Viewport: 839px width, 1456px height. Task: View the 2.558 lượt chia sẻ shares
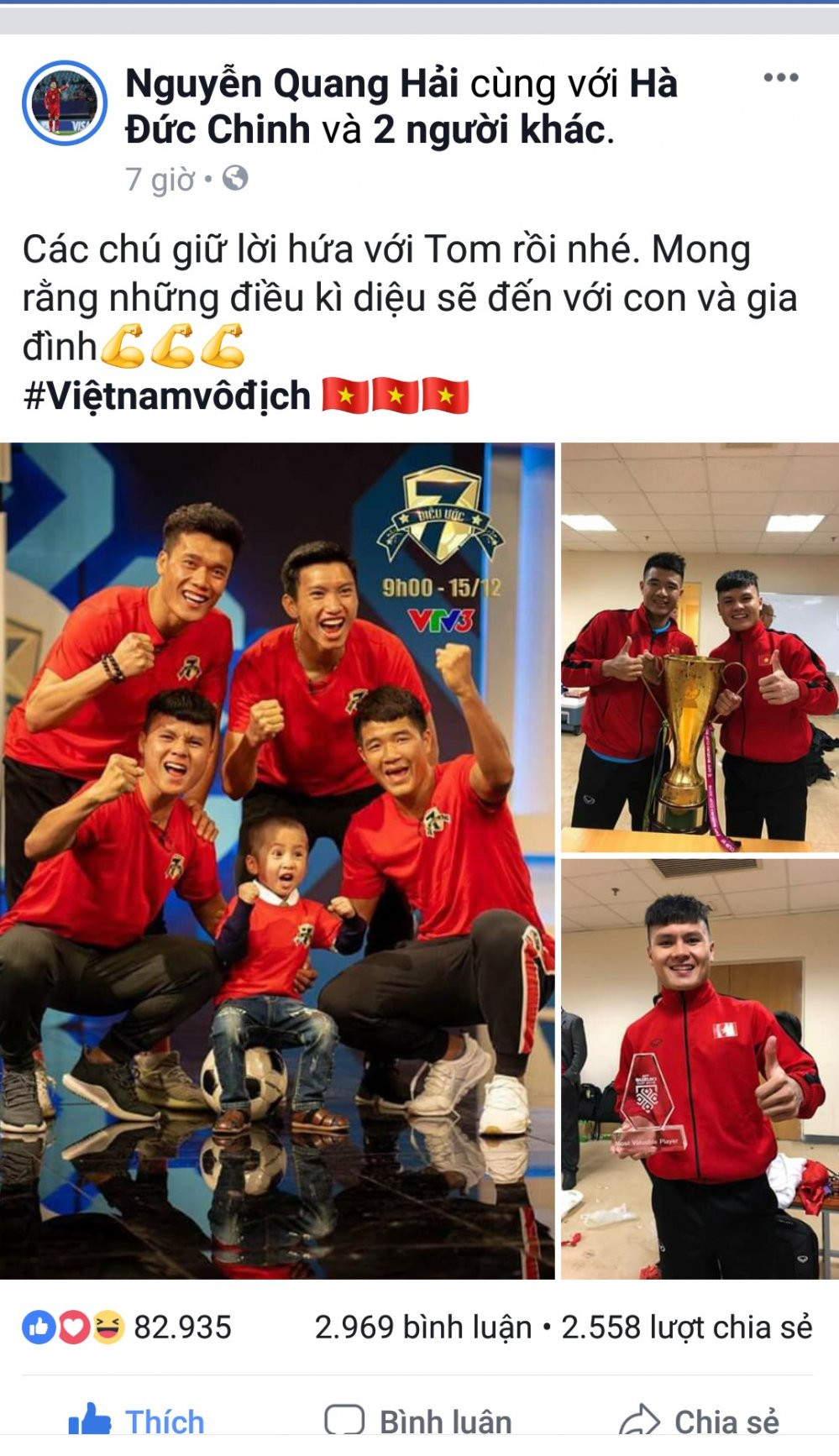click(x=686, y=1328)
